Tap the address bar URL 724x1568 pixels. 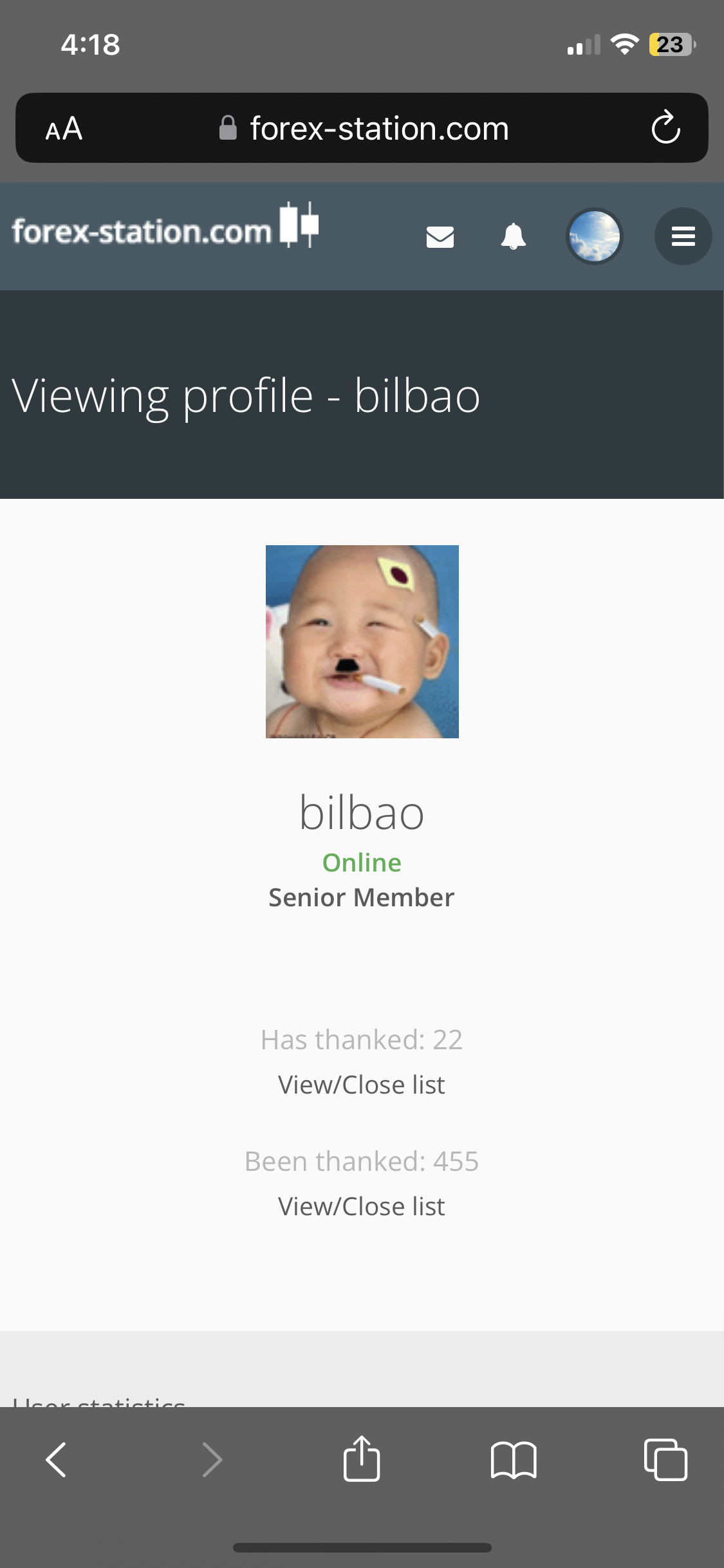(379, 129)
